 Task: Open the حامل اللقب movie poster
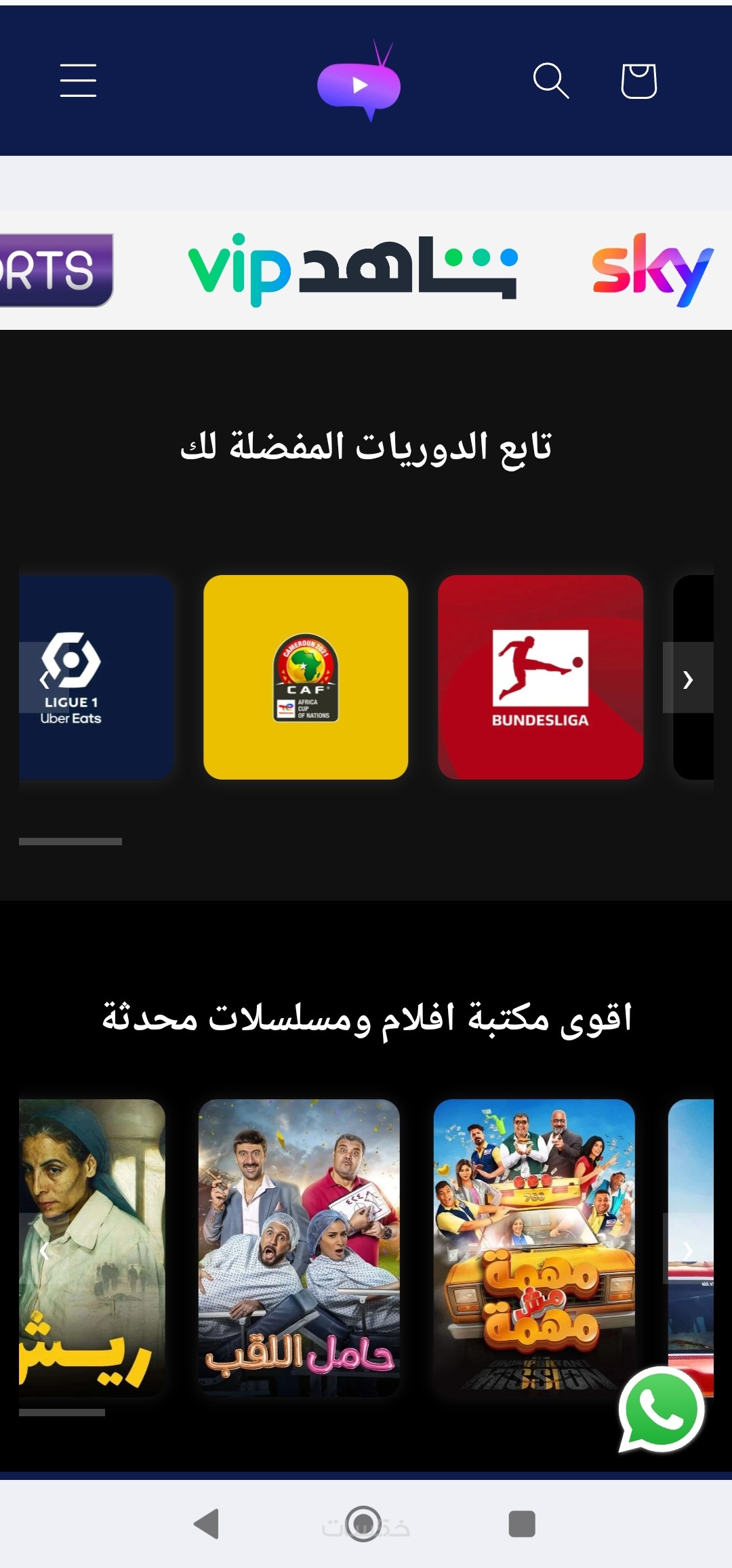point(299,1245)
